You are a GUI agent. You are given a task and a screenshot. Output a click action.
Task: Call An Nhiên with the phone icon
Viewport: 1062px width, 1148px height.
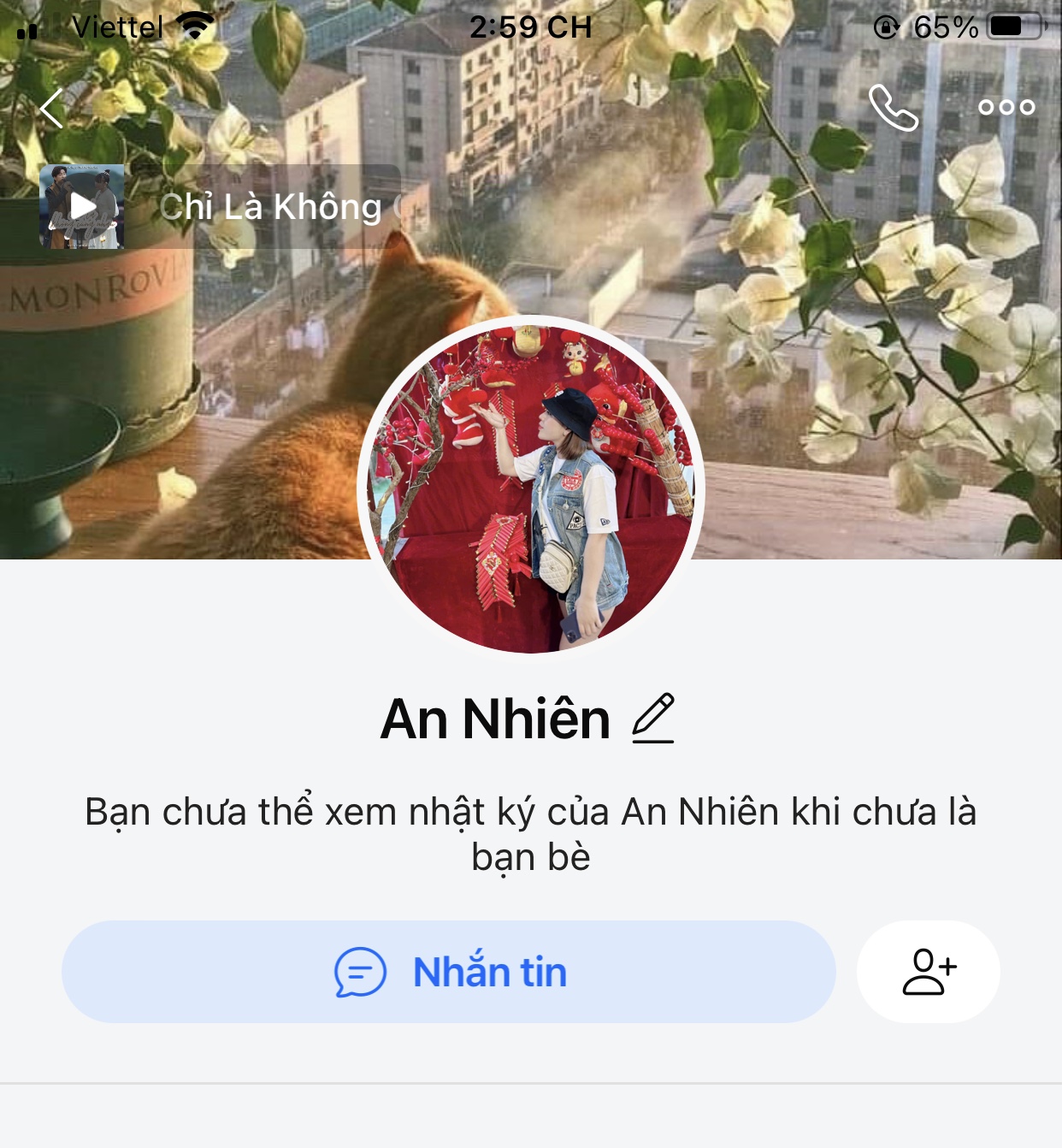[x=893, y=108]
